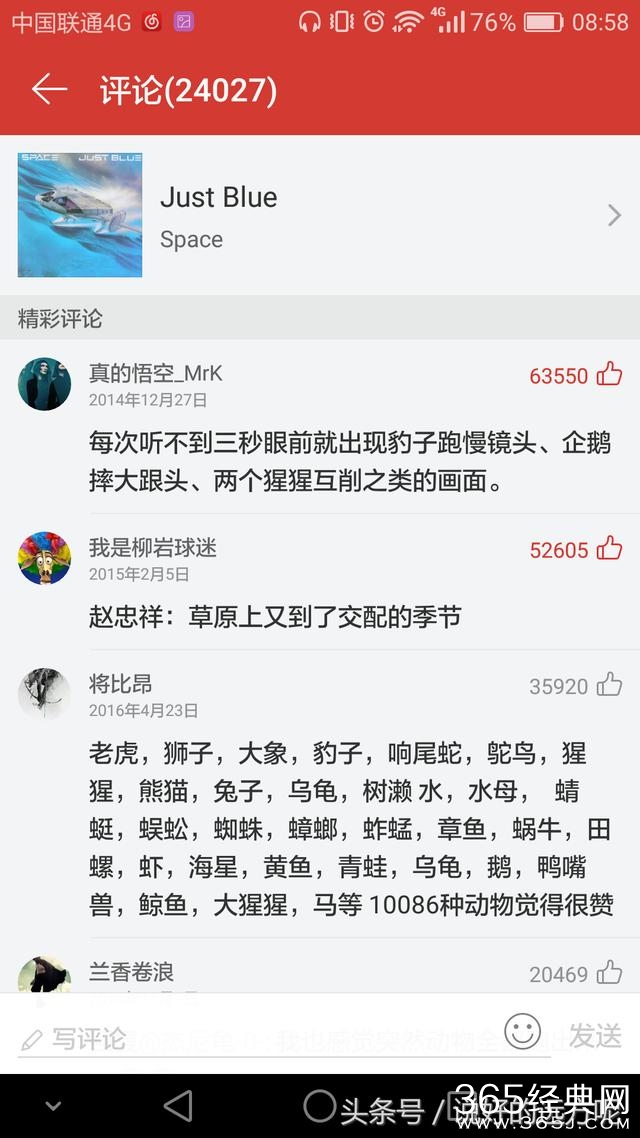
Task: Tap the system back button
Action: pyautogui.click(x=178, y=1105)
